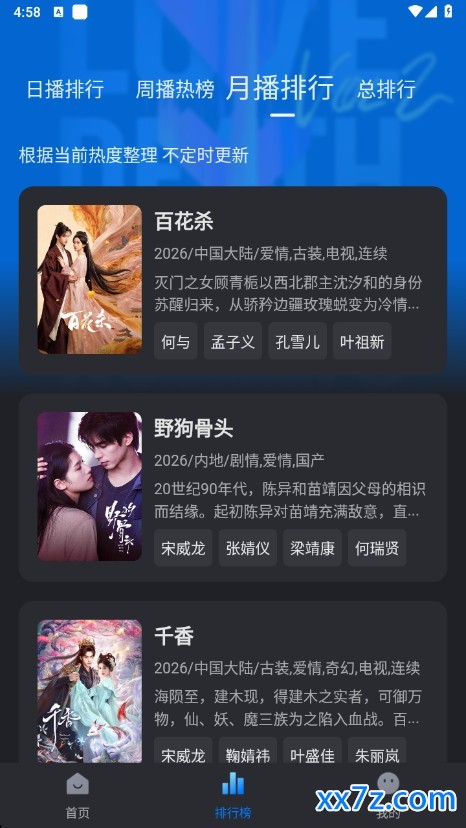
Task: Switch to the 周播热榜 tab
Action: (175, 89)
